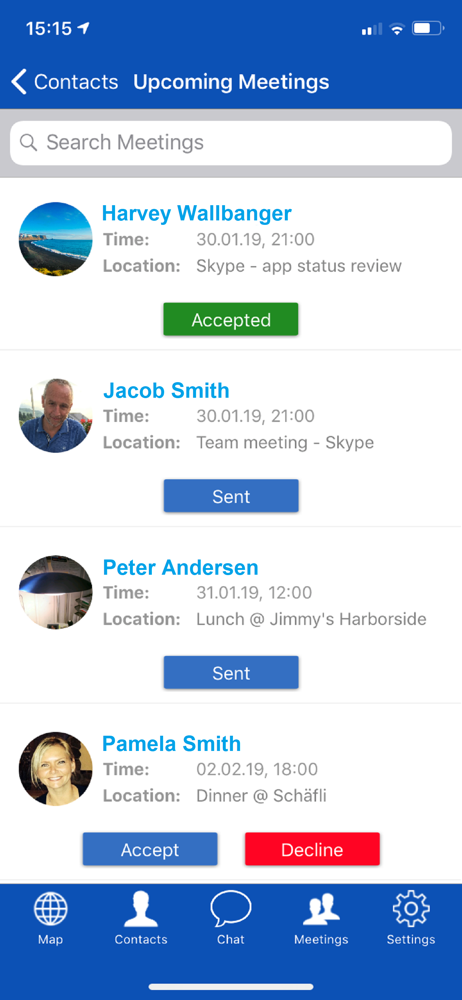Open the Settings tab
462x1000 pixels.
[411, 918]
